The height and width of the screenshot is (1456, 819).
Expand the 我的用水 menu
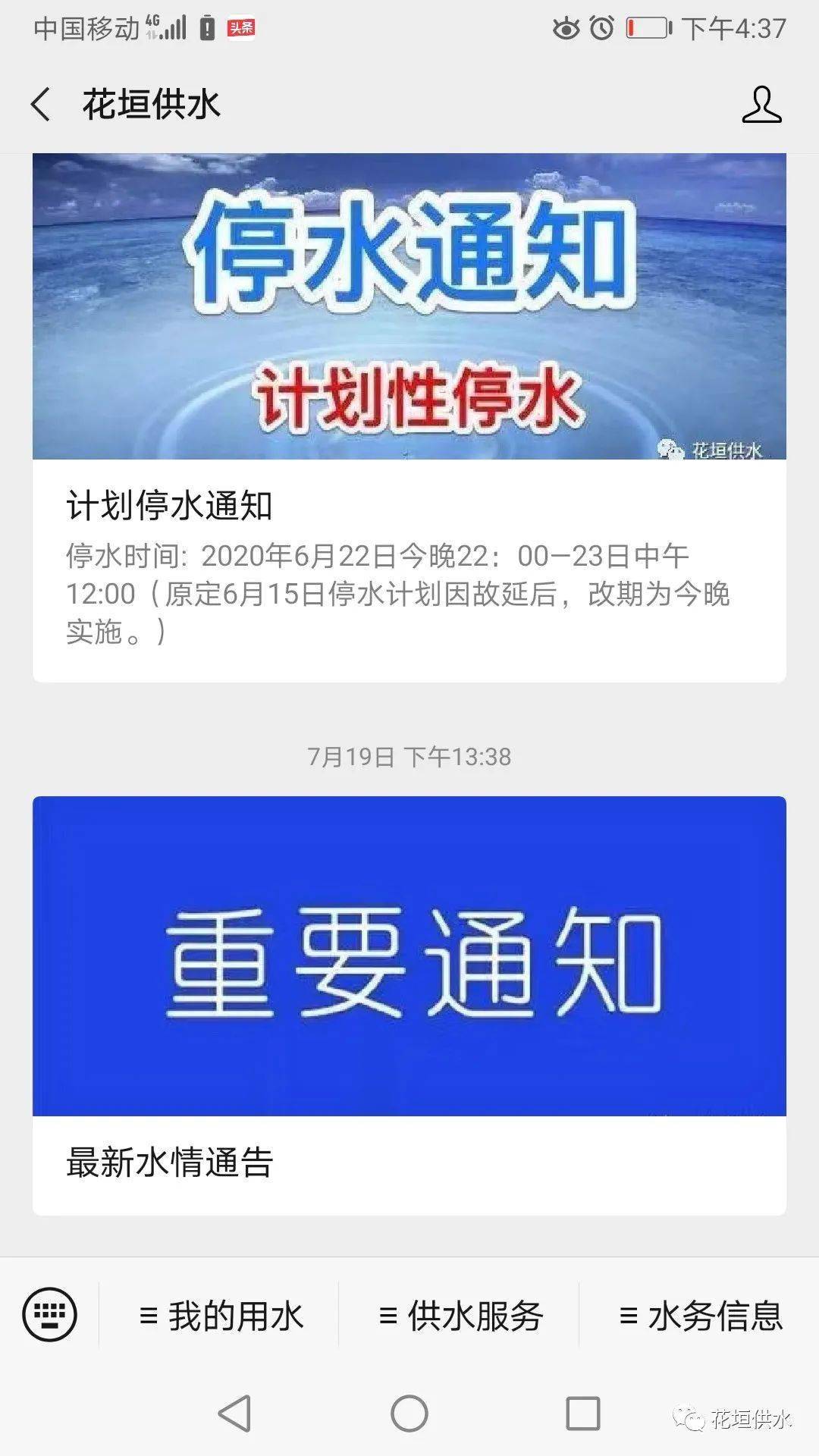pyautogui.click(x=220, y=1316)
